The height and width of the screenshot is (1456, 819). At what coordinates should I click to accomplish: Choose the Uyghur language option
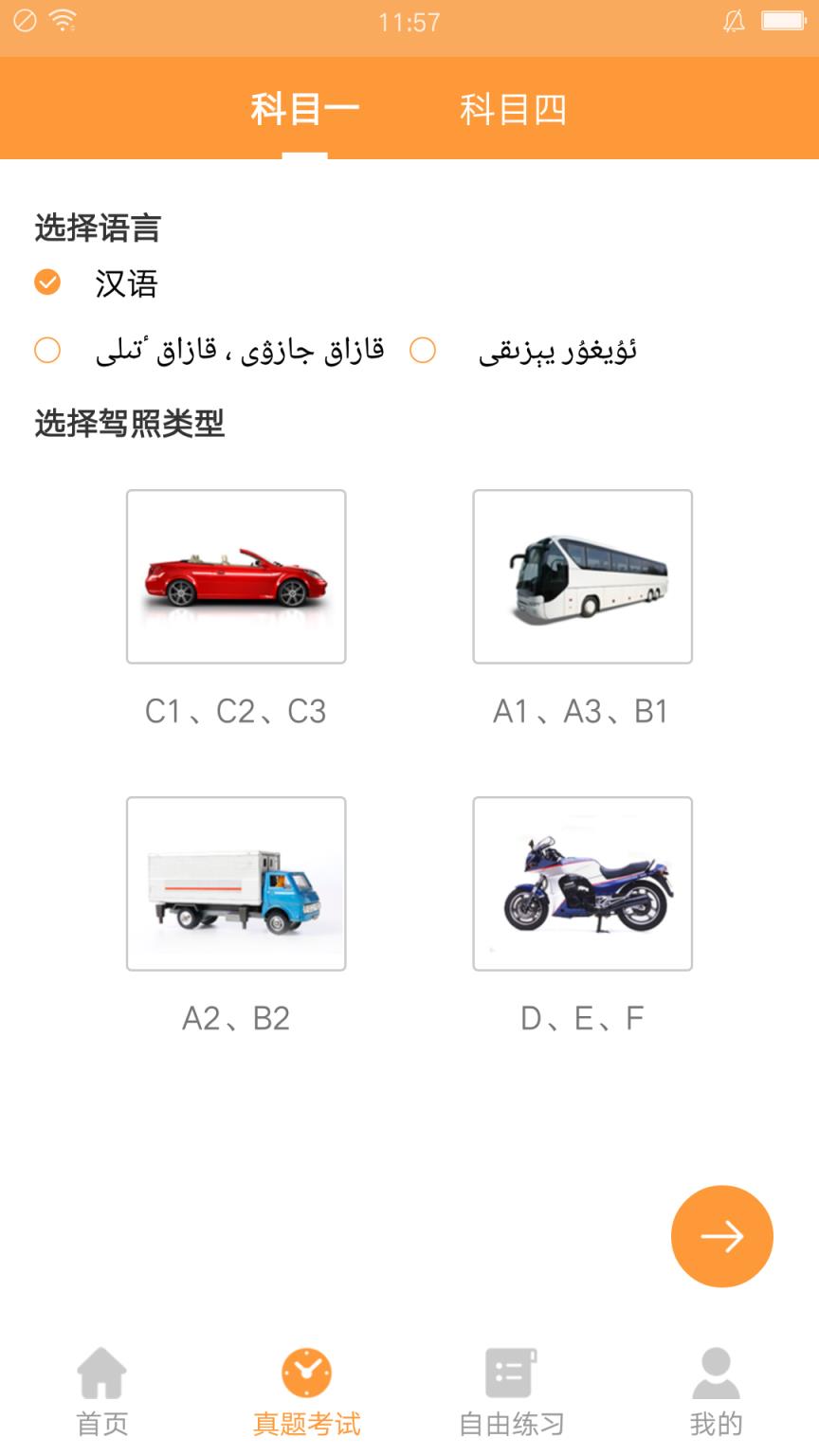point(423,351)
